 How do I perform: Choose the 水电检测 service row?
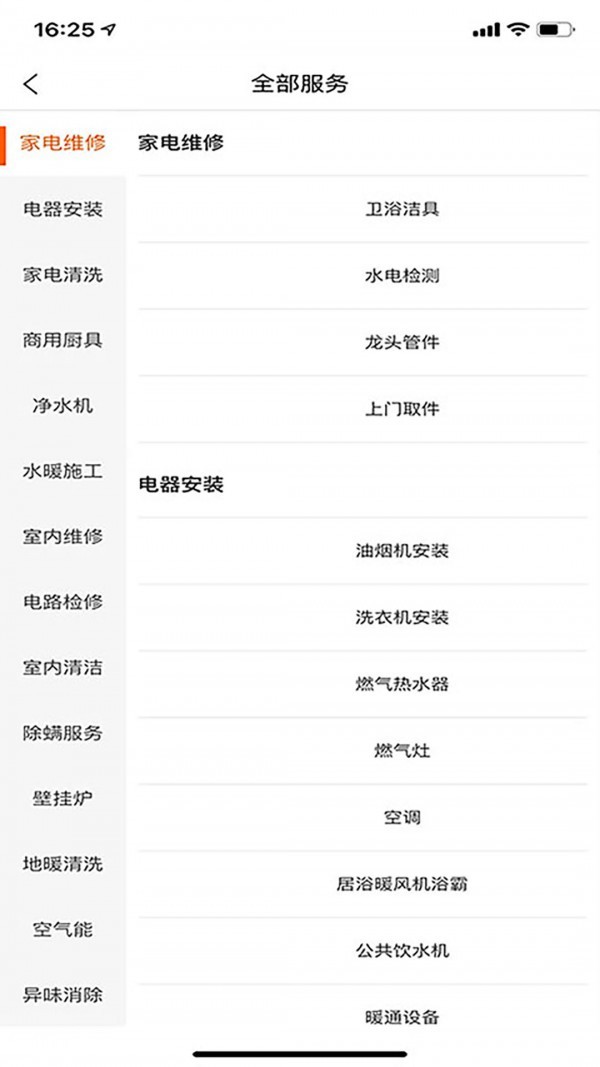(x=363, y=276)
